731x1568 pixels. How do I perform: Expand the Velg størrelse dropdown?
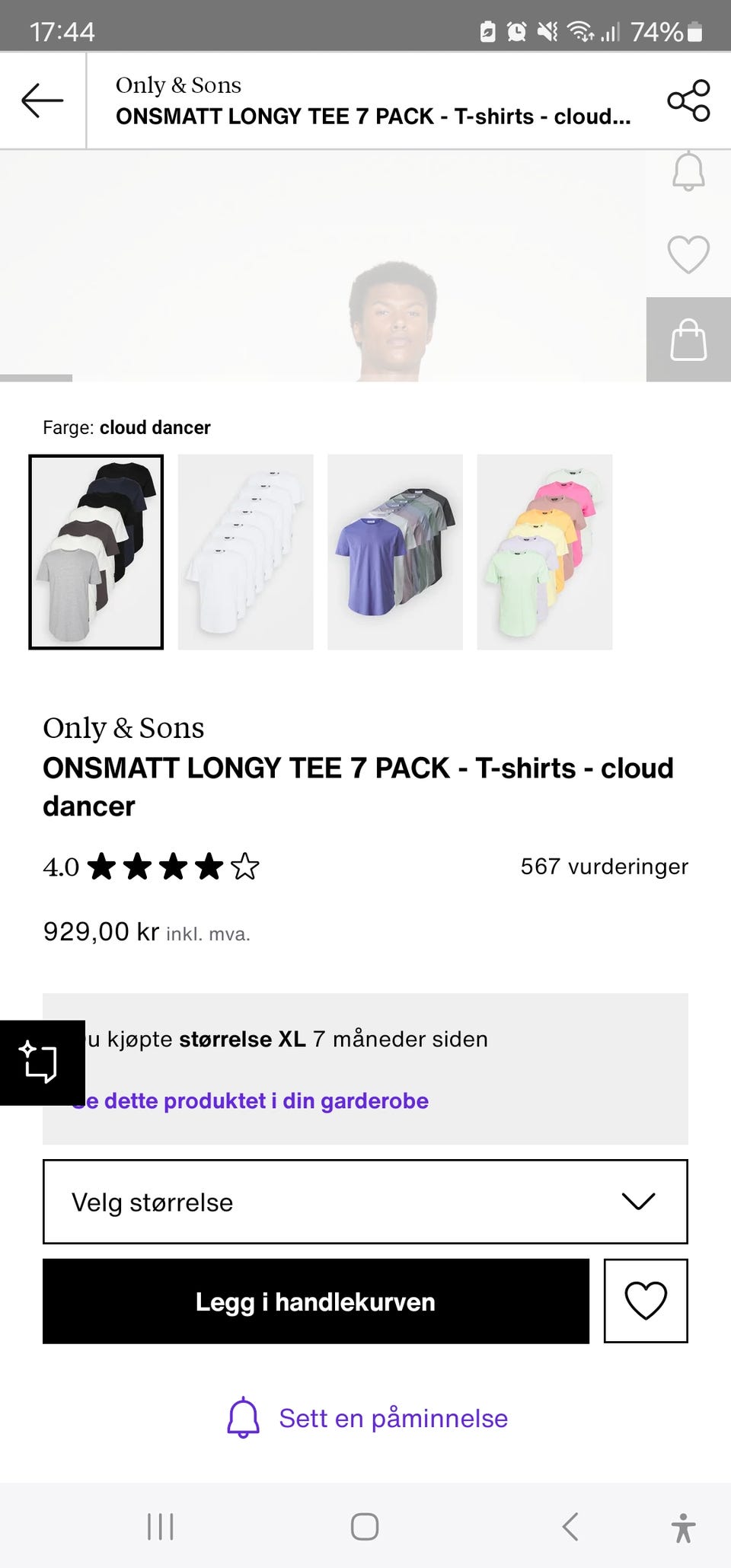pos(365,1202)
